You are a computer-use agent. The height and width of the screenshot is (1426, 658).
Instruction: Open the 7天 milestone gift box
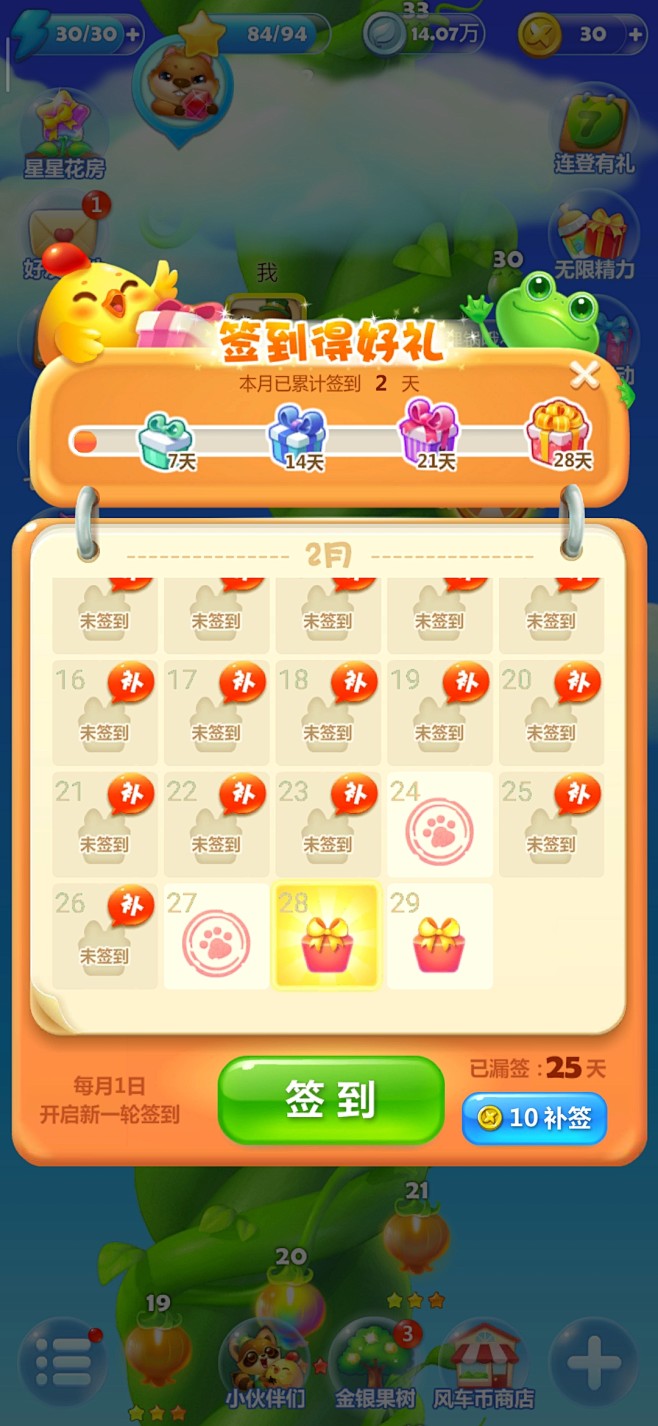coord(165,440)
